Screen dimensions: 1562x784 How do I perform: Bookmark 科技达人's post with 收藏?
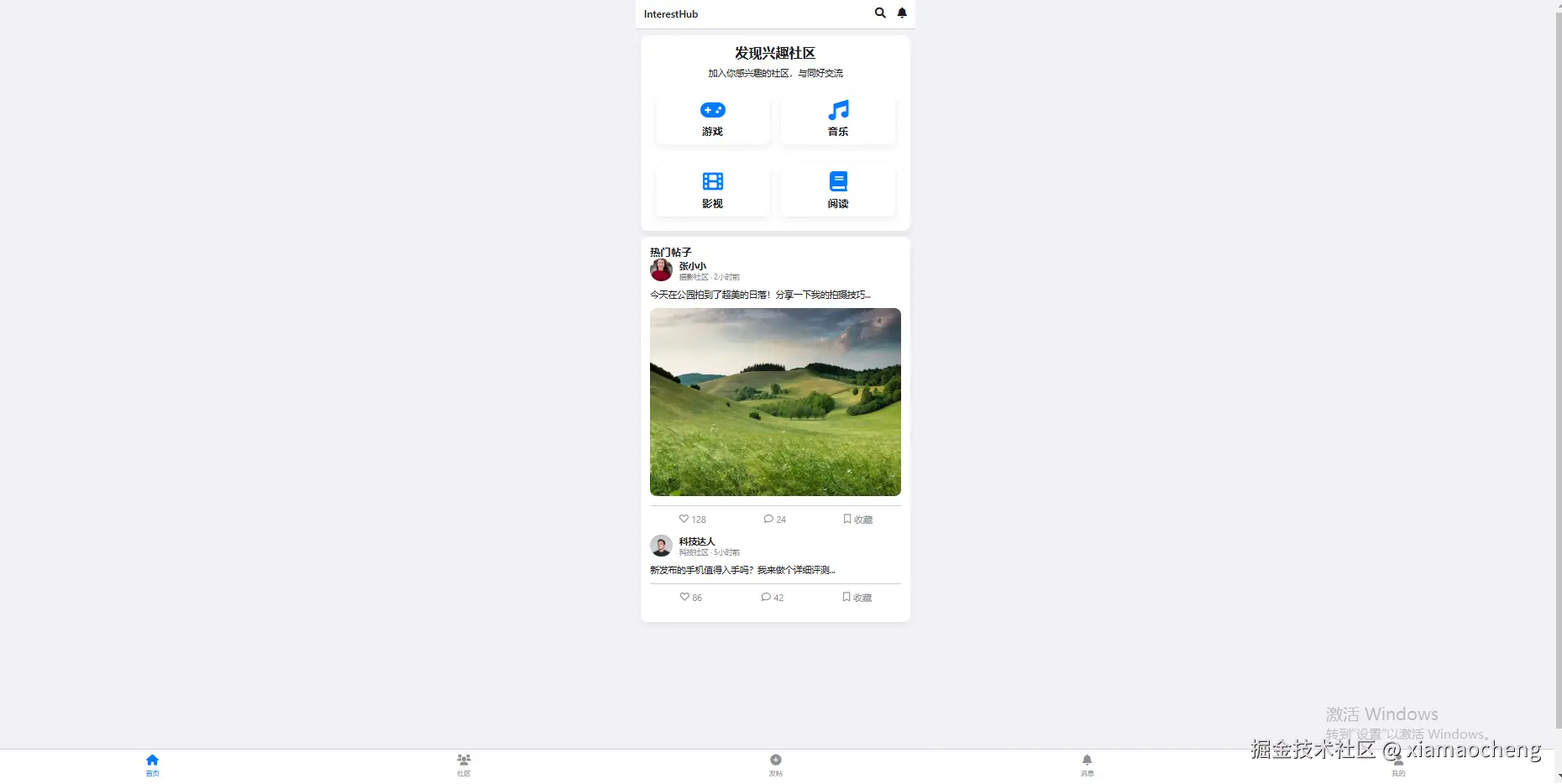click(857, 597)
